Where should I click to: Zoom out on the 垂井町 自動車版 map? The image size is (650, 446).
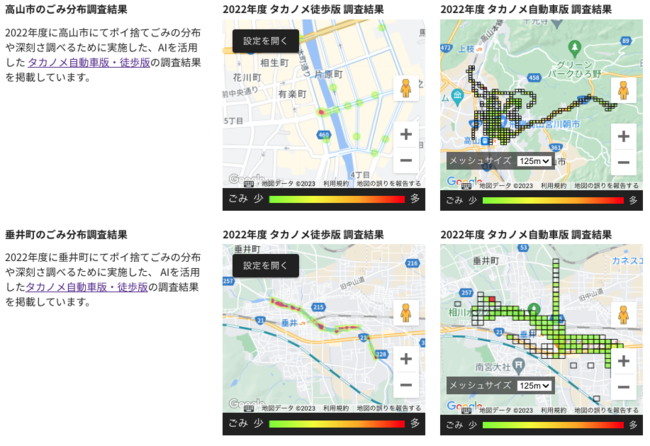pos(623,385)
